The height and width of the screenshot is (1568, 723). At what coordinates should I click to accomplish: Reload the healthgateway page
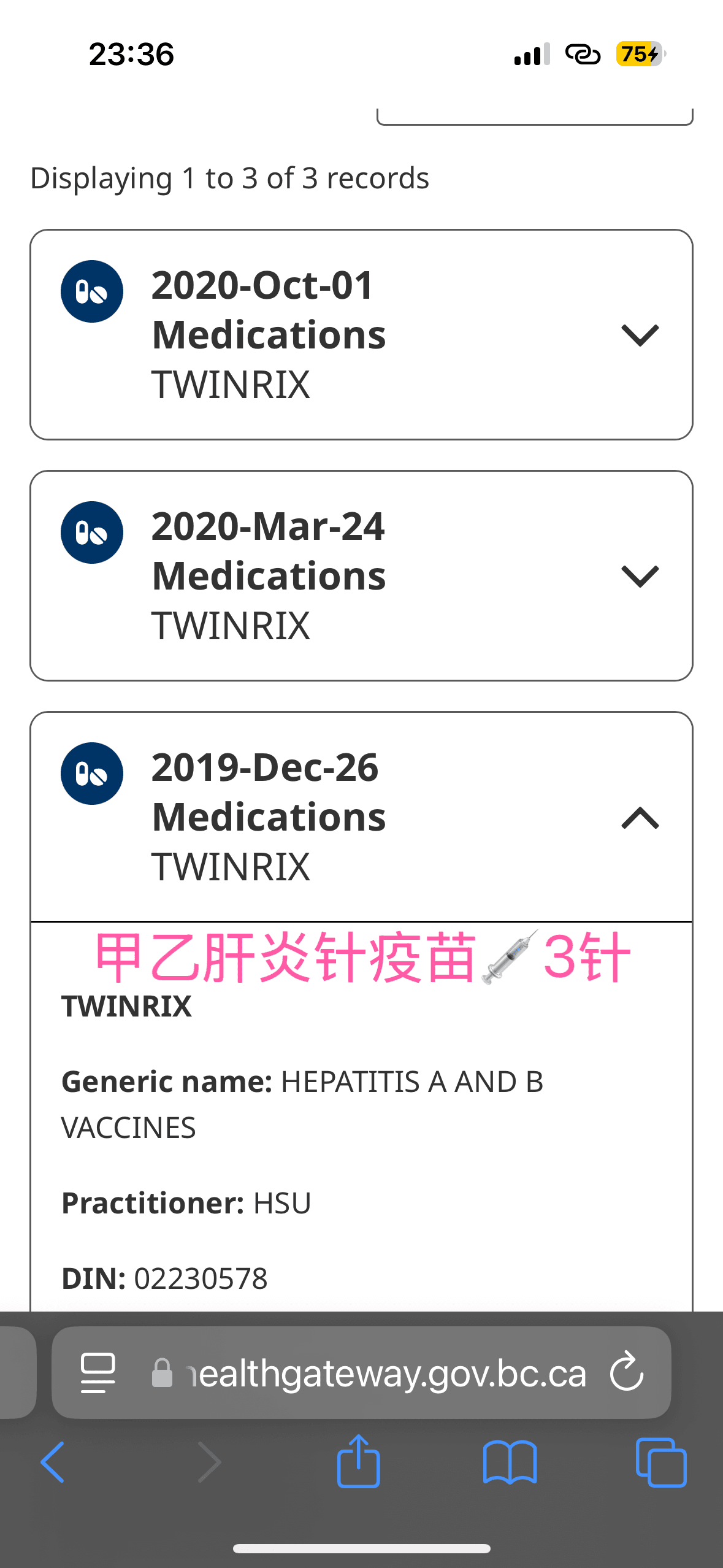626,1372
